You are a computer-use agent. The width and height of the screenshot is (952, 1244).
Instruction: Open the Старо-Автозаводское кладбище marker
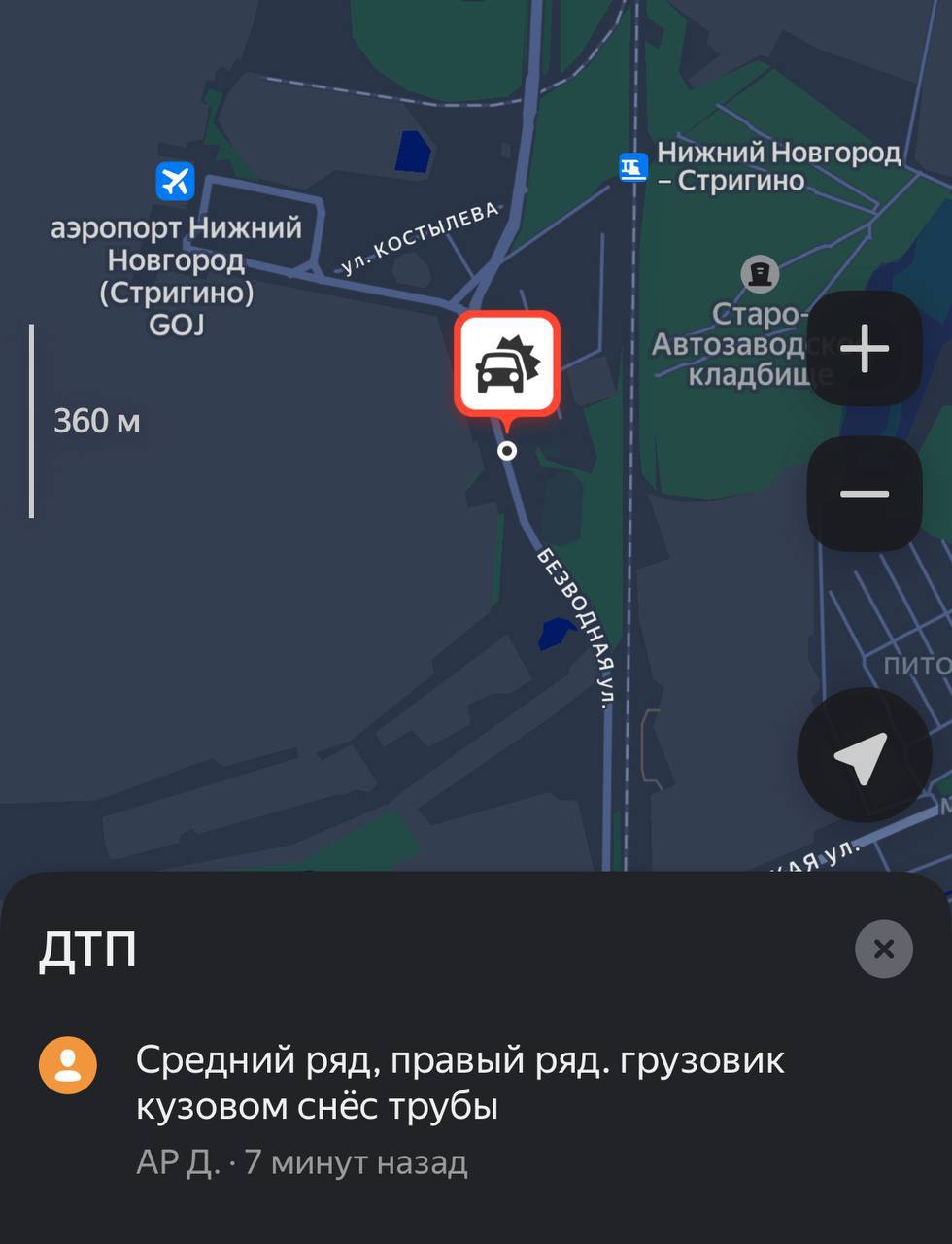pyautogui.click(x=760, y=274)
